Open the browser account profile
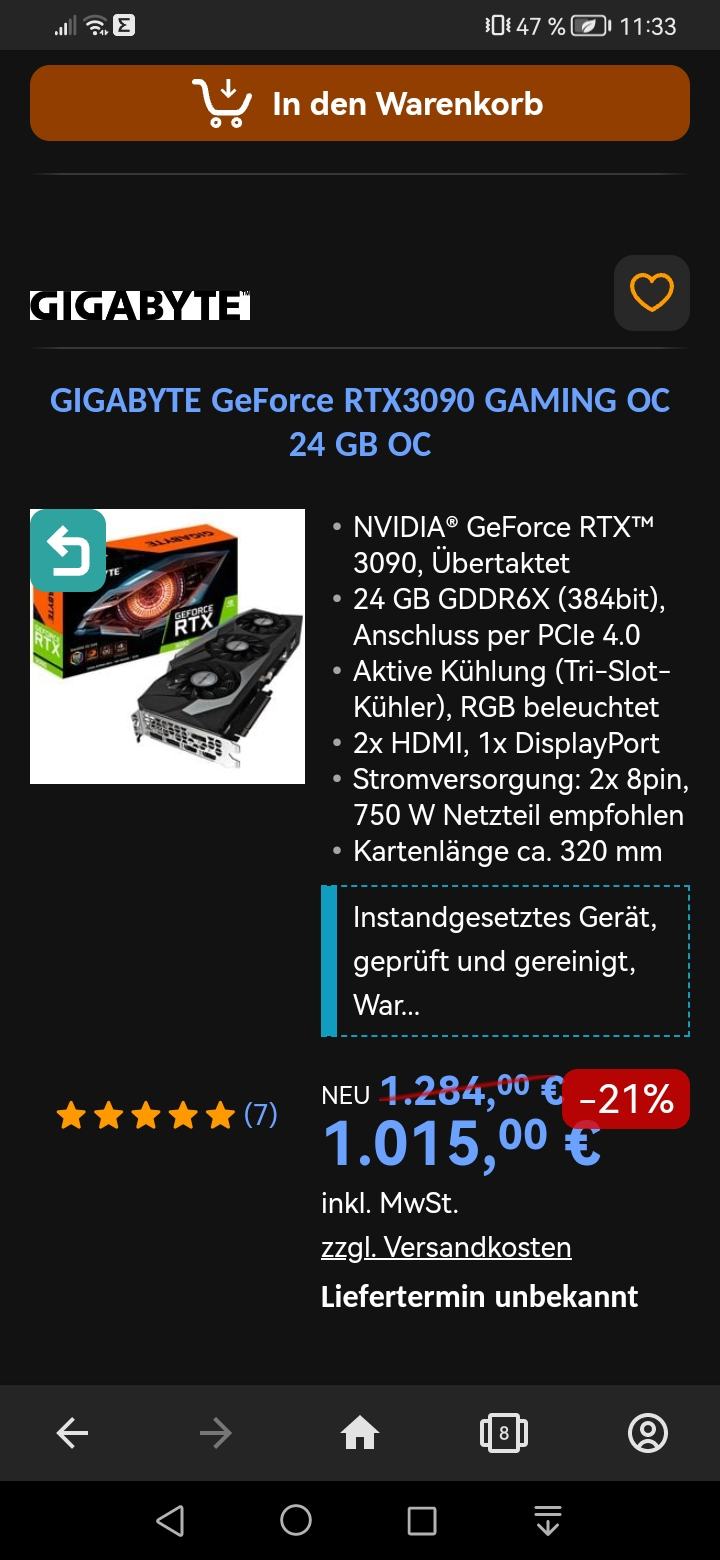Screen dimensions: 720x1560 pos(648,1433)
